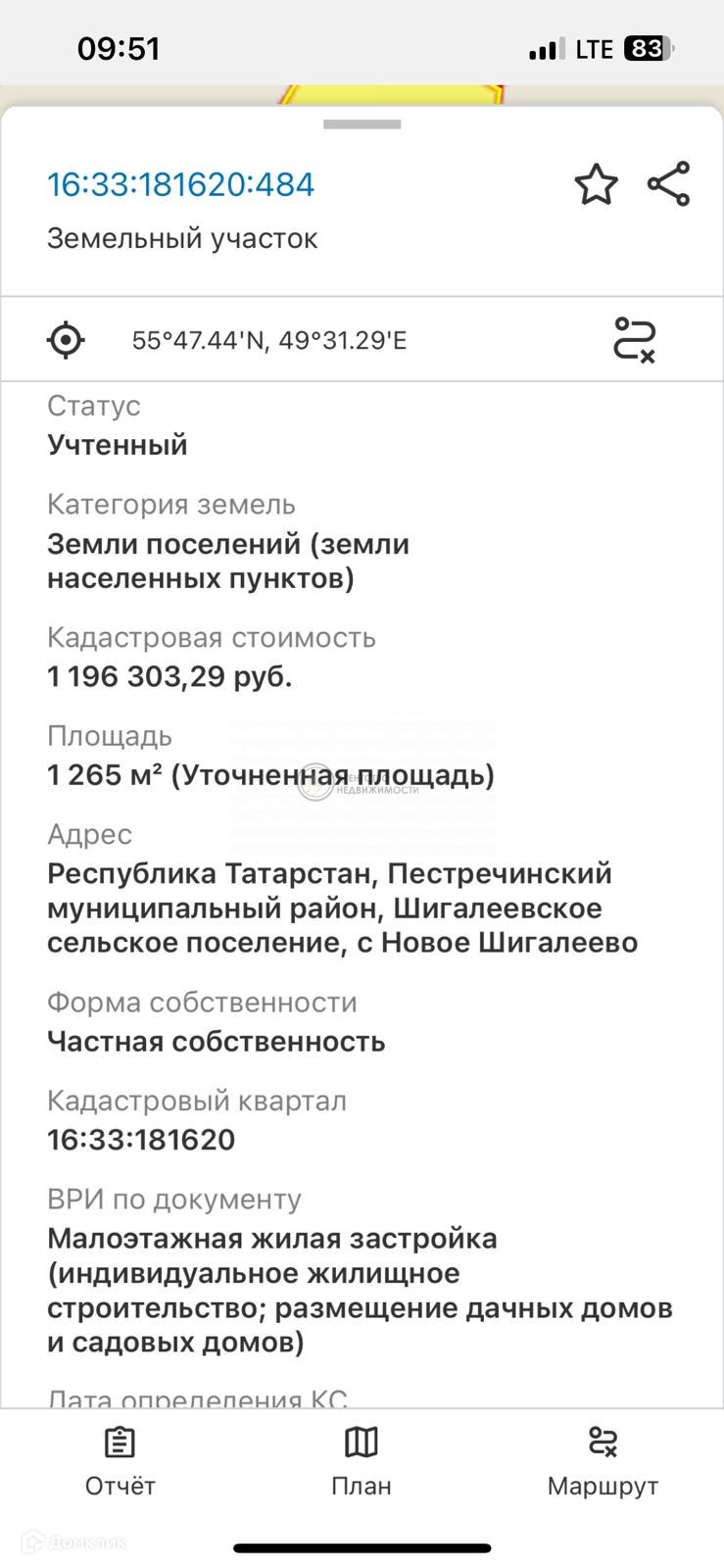Open the Отчёт tab
724x1568 pixels.
(x=121, y=1462)
